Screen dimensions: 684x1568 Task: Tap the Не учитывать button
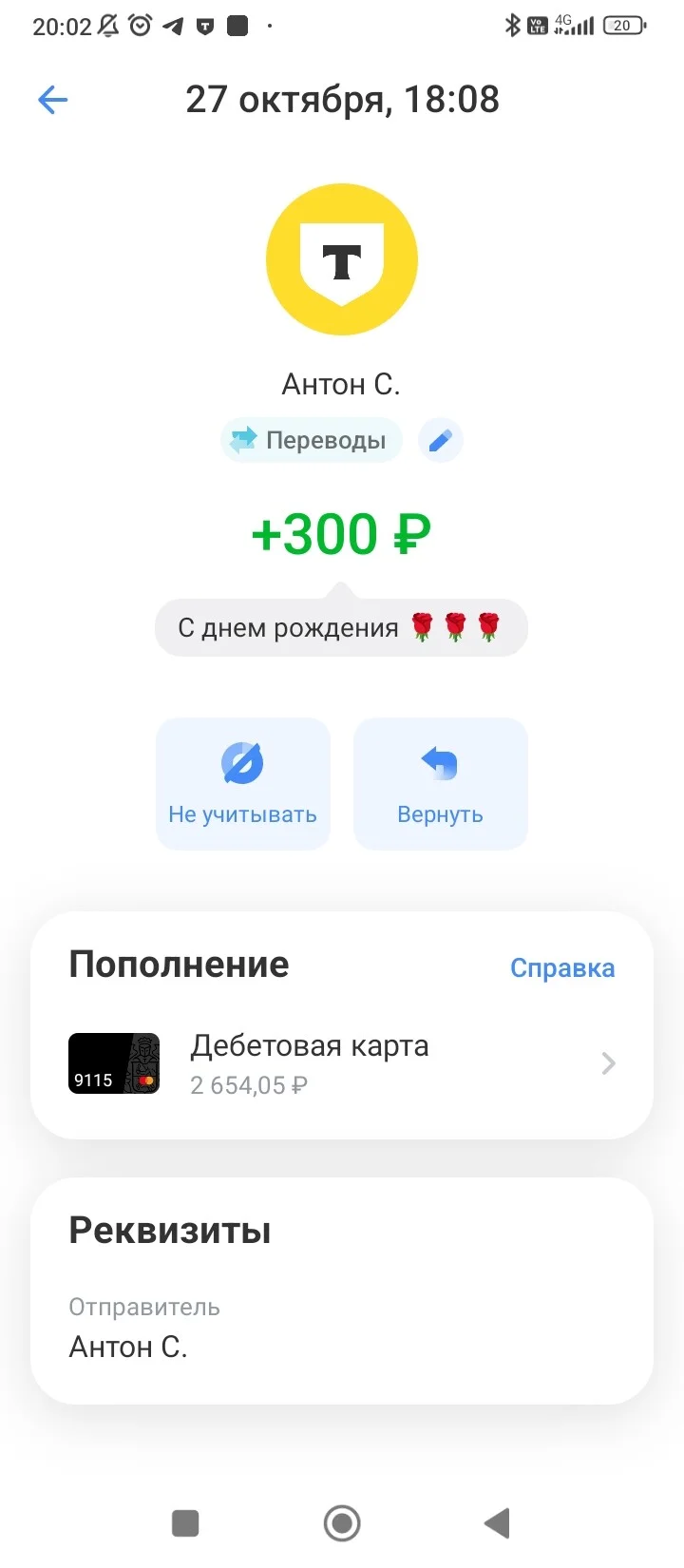point(243,784)
